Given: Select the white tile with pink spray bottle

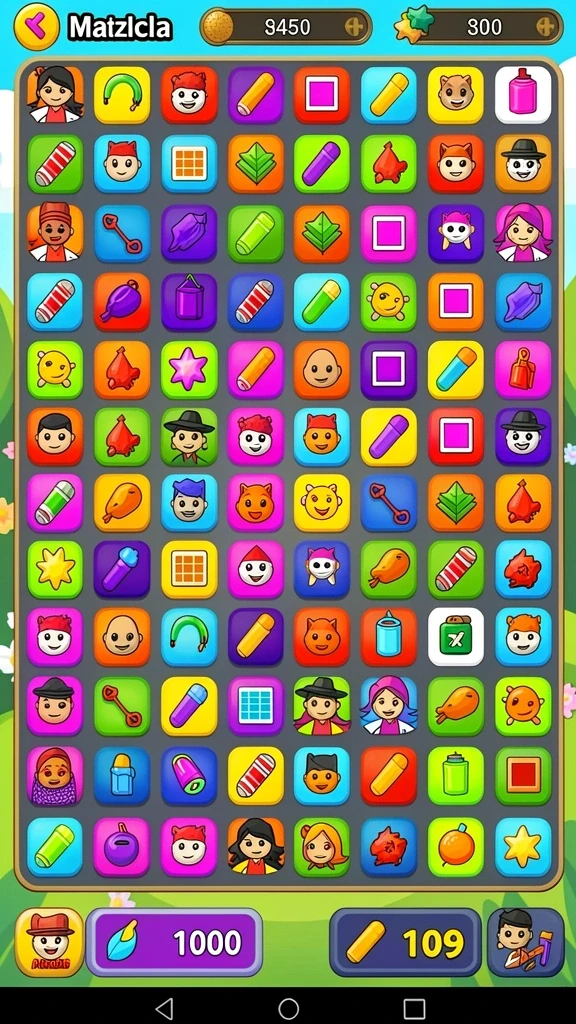Looking at the screenshot, I should [x=522, y=95].
